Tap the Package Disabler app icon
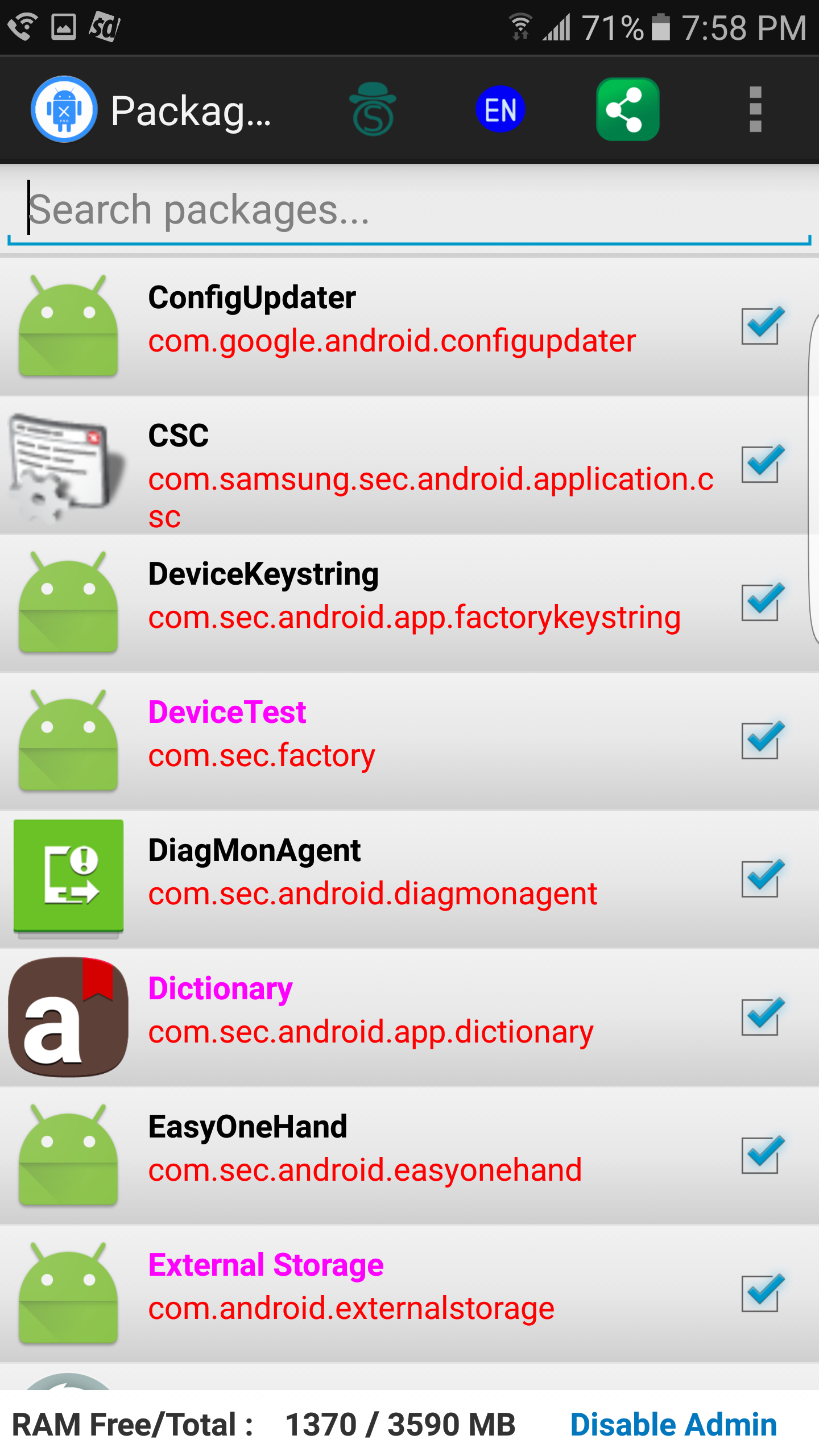Image resolution: width=819 pixels, height=1456 pixels. [64, 109]
